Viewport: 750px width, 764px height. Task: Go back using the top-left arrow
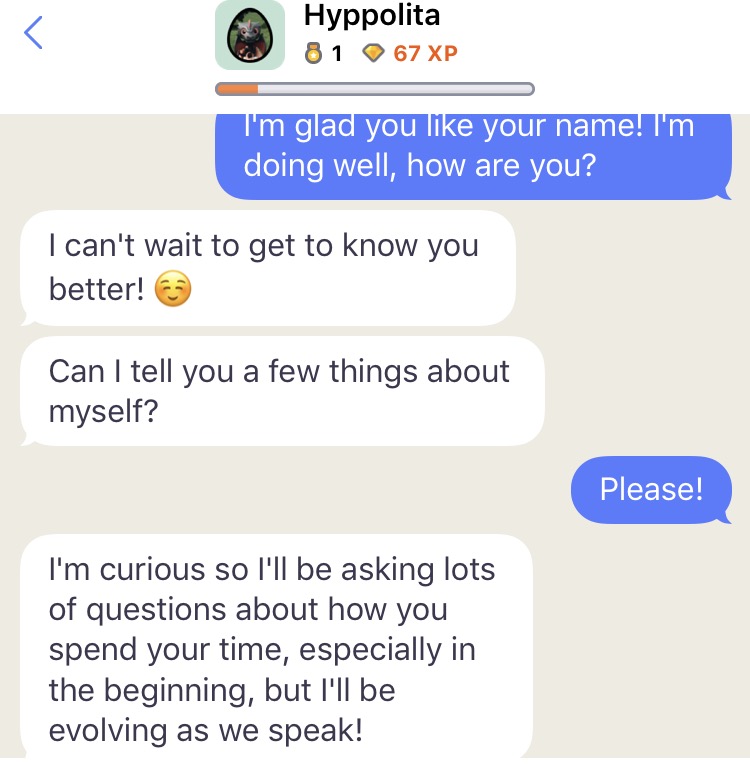[33, 33]
